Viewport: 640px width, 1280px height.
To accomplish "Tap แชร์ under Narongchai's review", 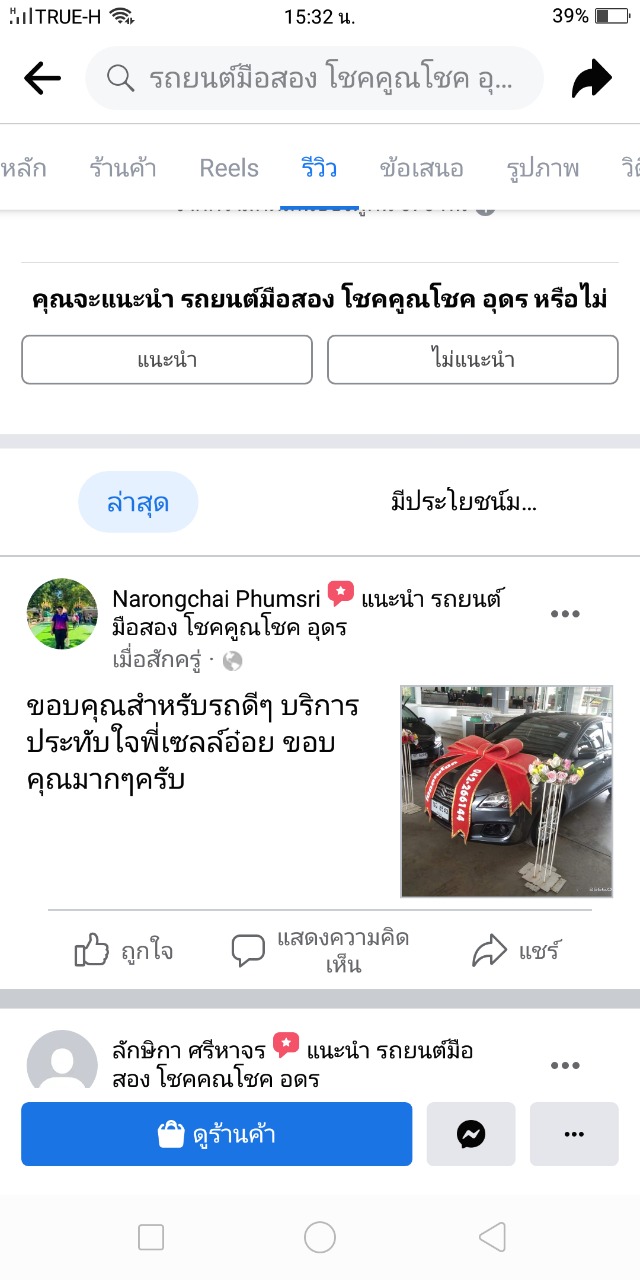I will [516, 951].
